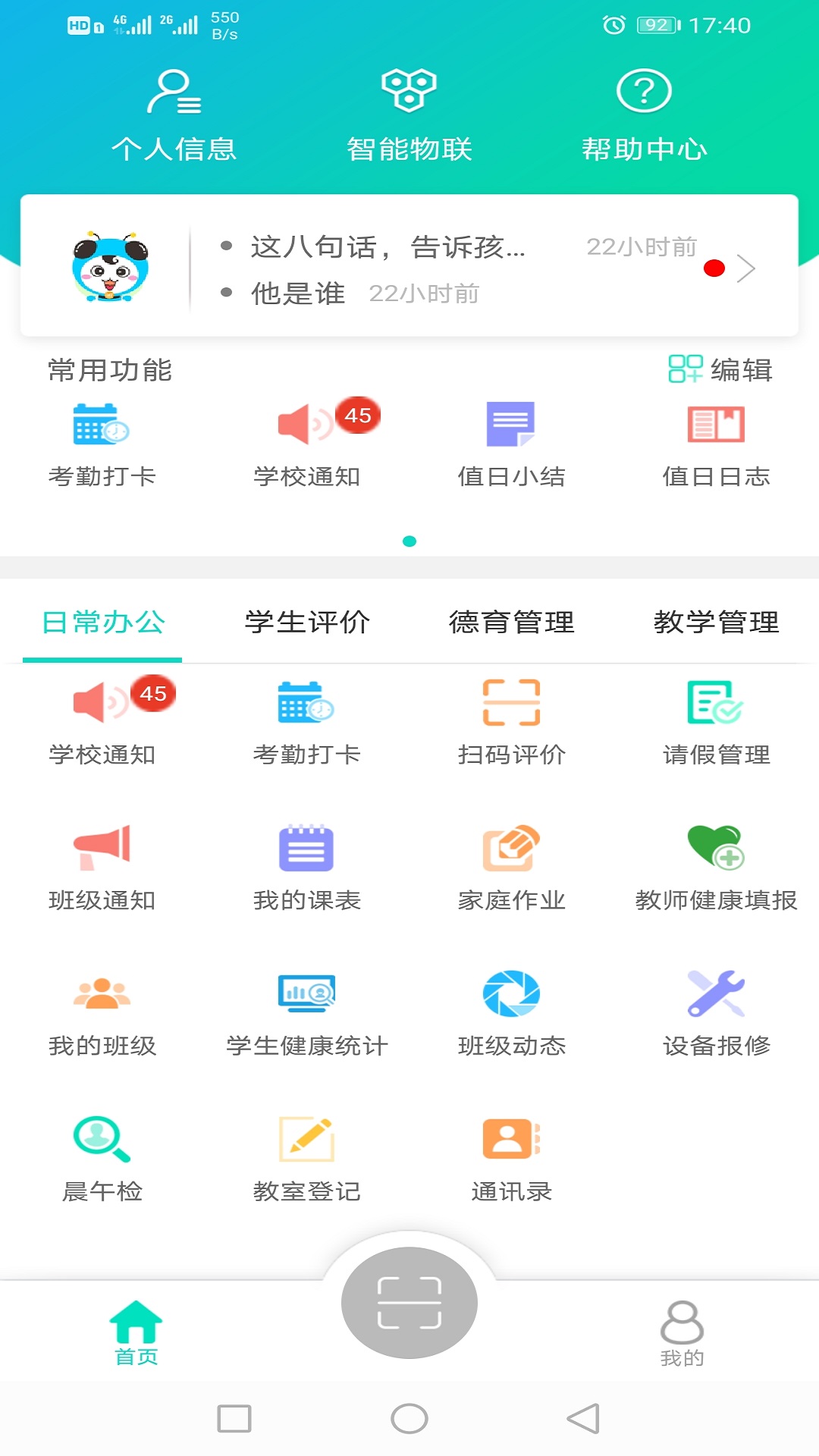Tap 编辑 to edit common functions
The image size is (819, 1456).
[x=720, y=369]
